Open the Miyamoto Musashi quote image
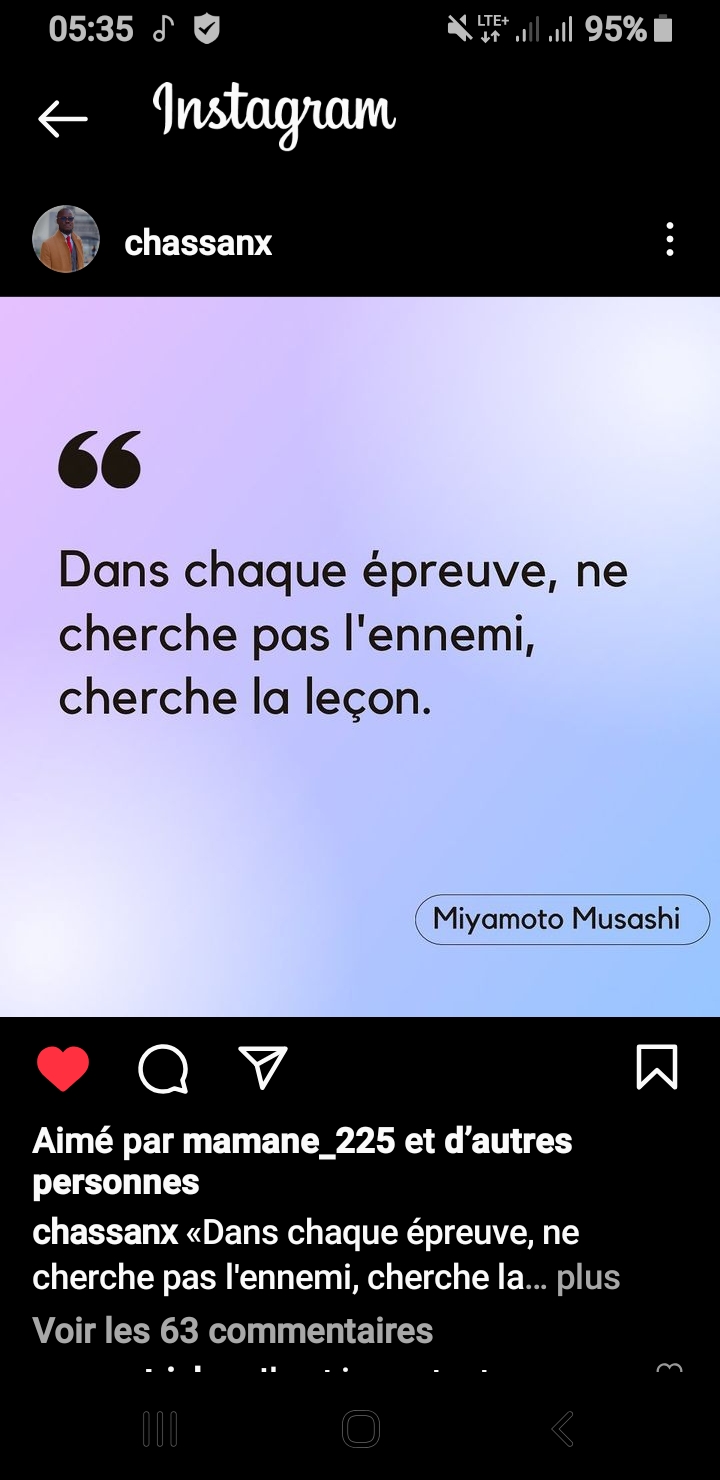Image resolution: width=720 pixels, height=1480 pixels. coord(360,656)
